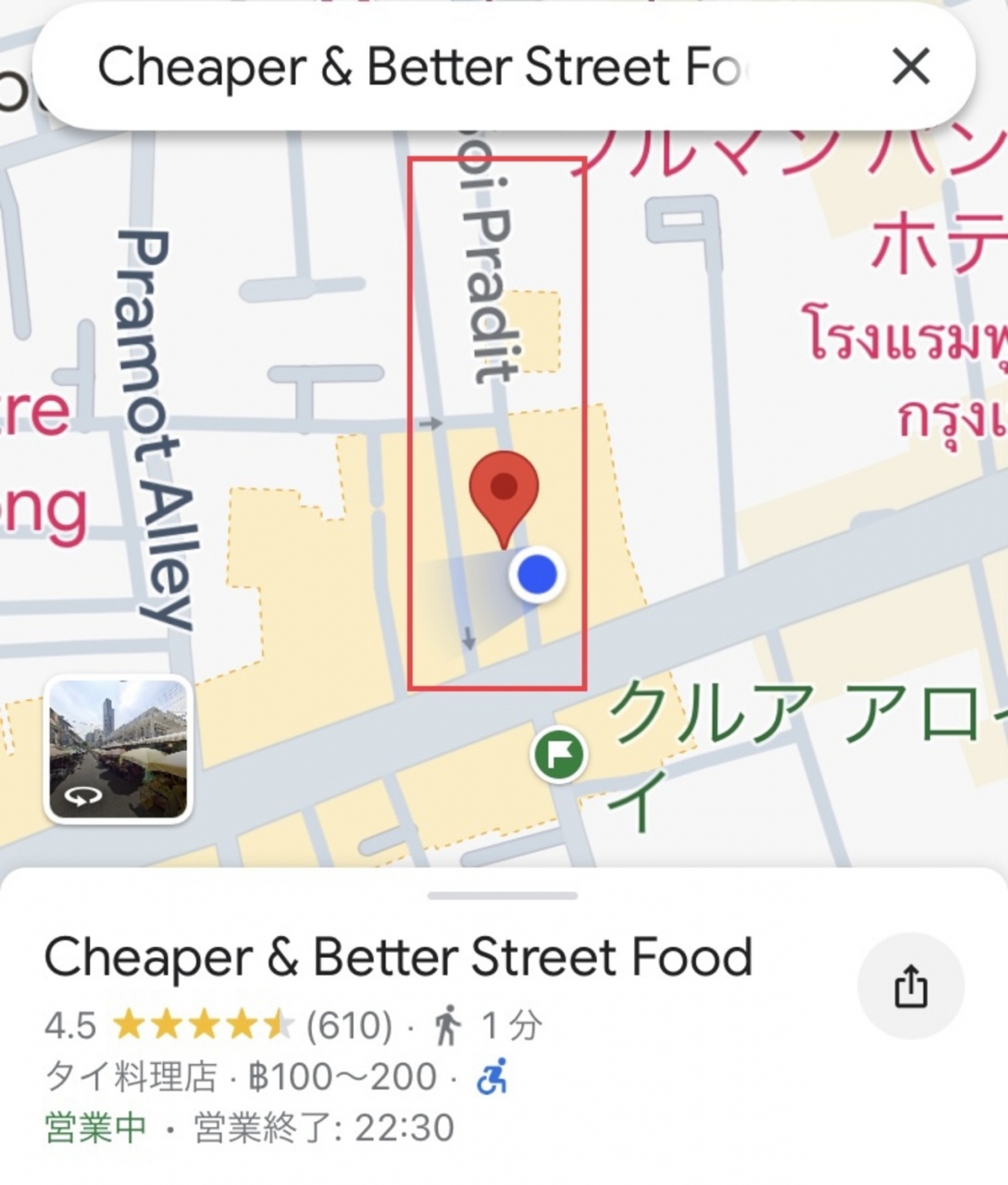Open Cheaper & Better Street Food details card

(398, 958)
